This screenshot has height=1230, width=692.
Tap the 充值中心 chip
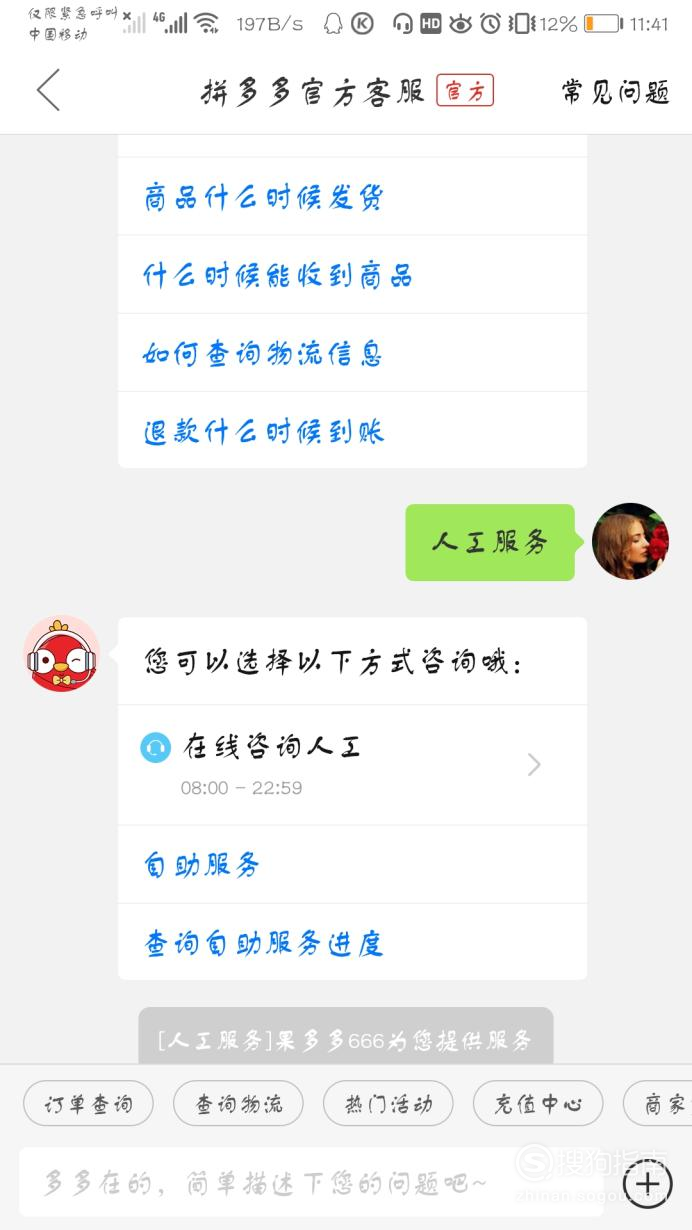538,1104
